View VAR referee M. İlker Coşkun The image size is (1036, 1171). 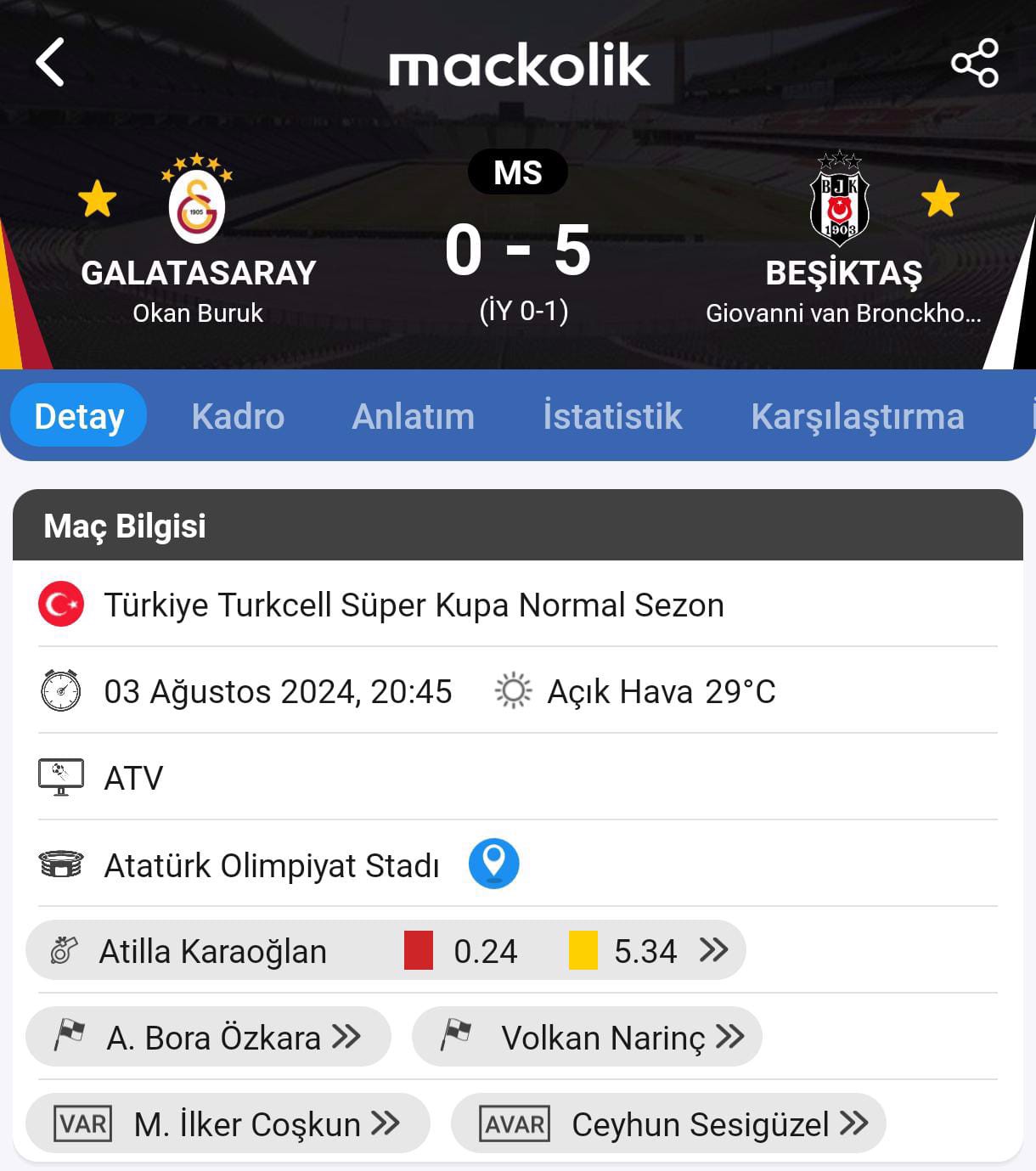coord(228,1123)
